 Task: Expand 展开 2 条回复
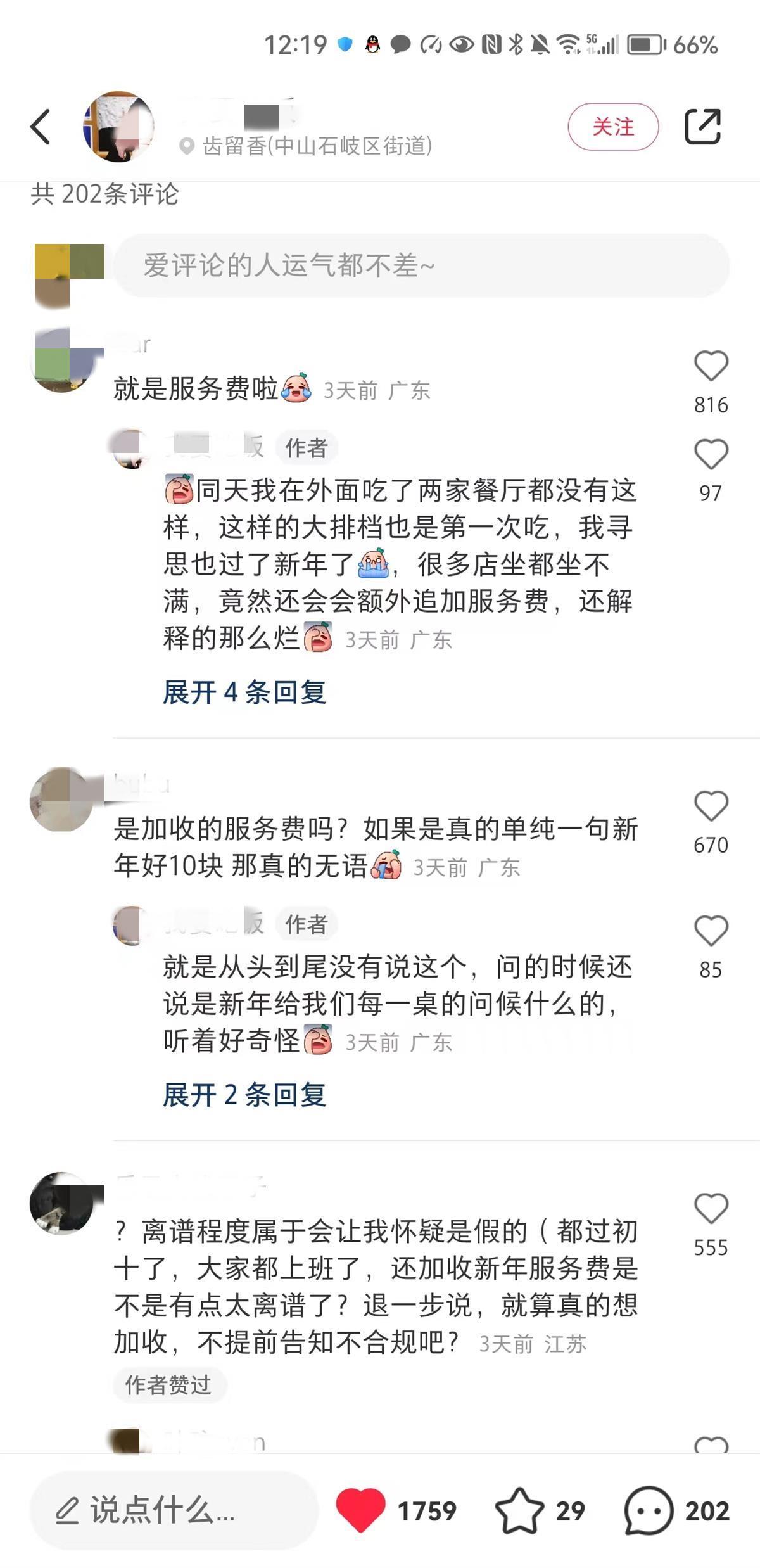[x=244, y=1095]
